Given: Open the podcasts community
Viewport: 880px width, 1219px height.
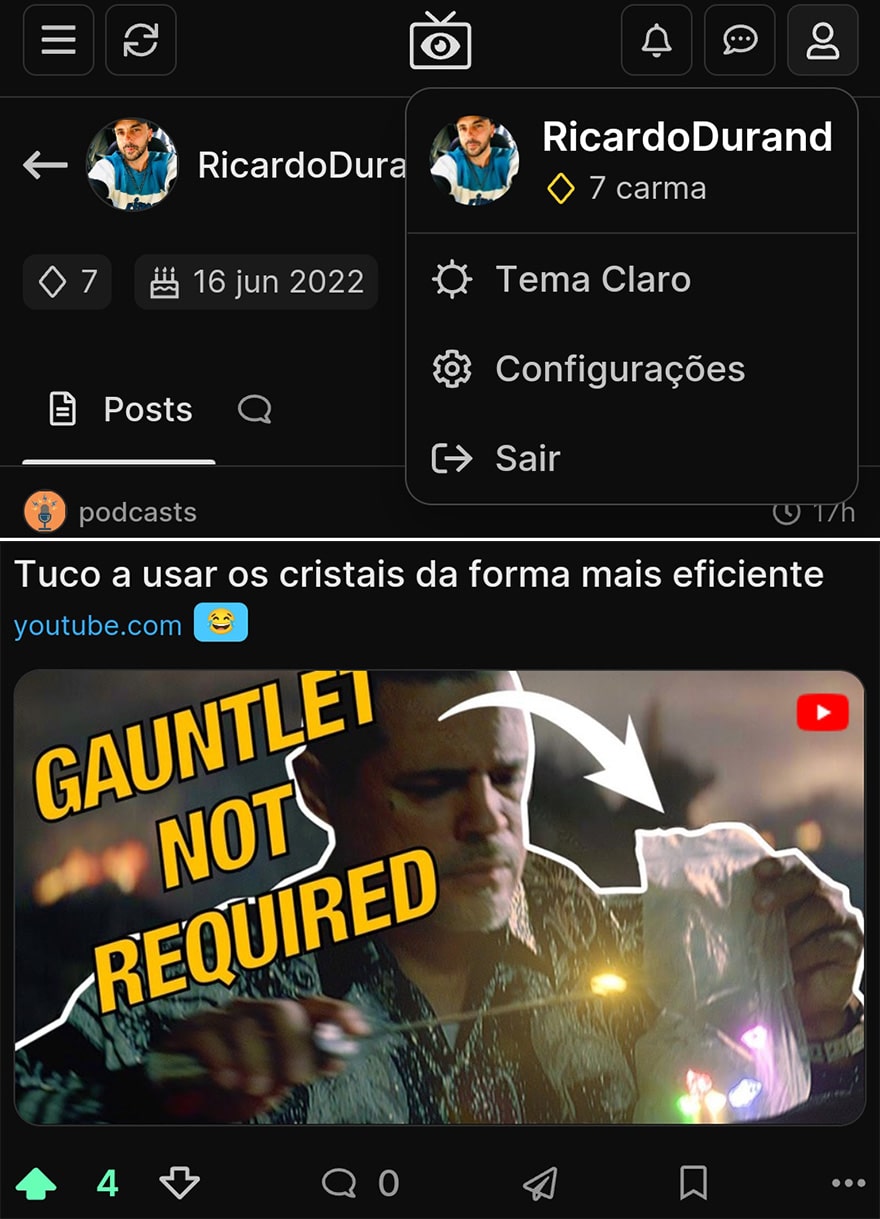Looking at the screenshot, I should (137, 513).
